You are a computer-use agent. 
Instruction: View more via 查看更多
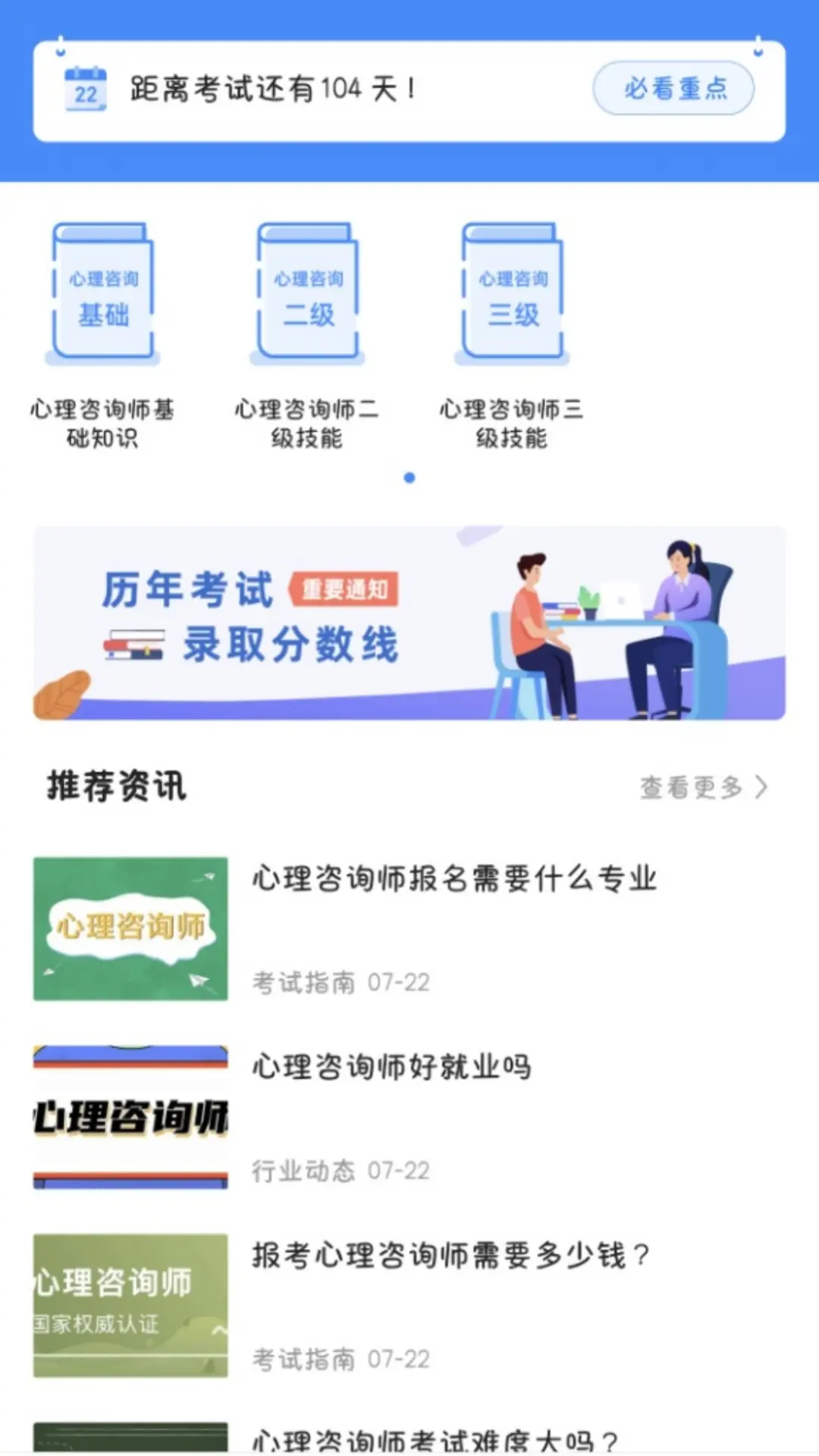pos(704,787)
